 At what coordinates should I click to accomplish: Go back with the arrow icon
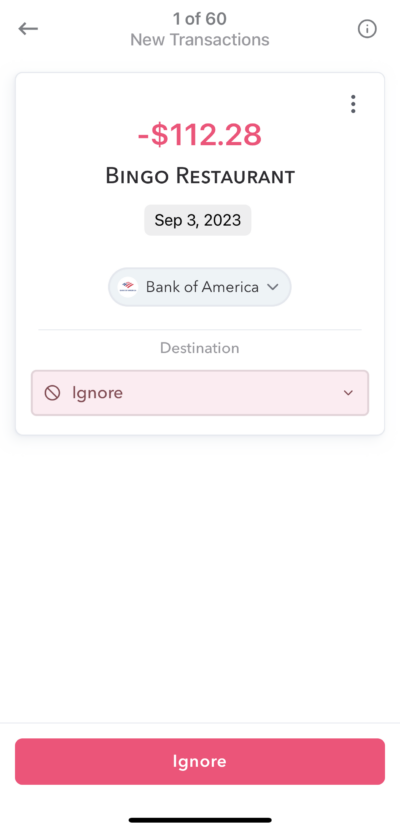[x=28, y=29]
